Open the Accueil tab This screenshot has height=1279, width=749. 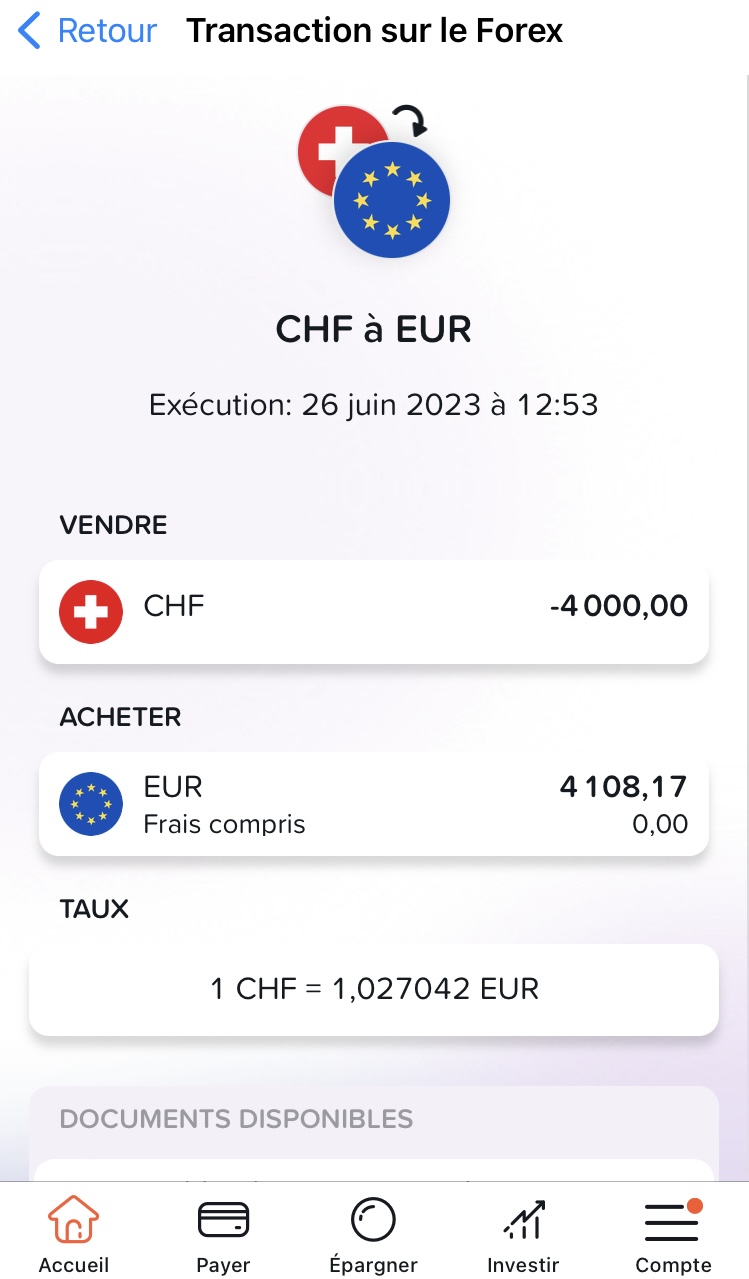tap(74, 1235)
